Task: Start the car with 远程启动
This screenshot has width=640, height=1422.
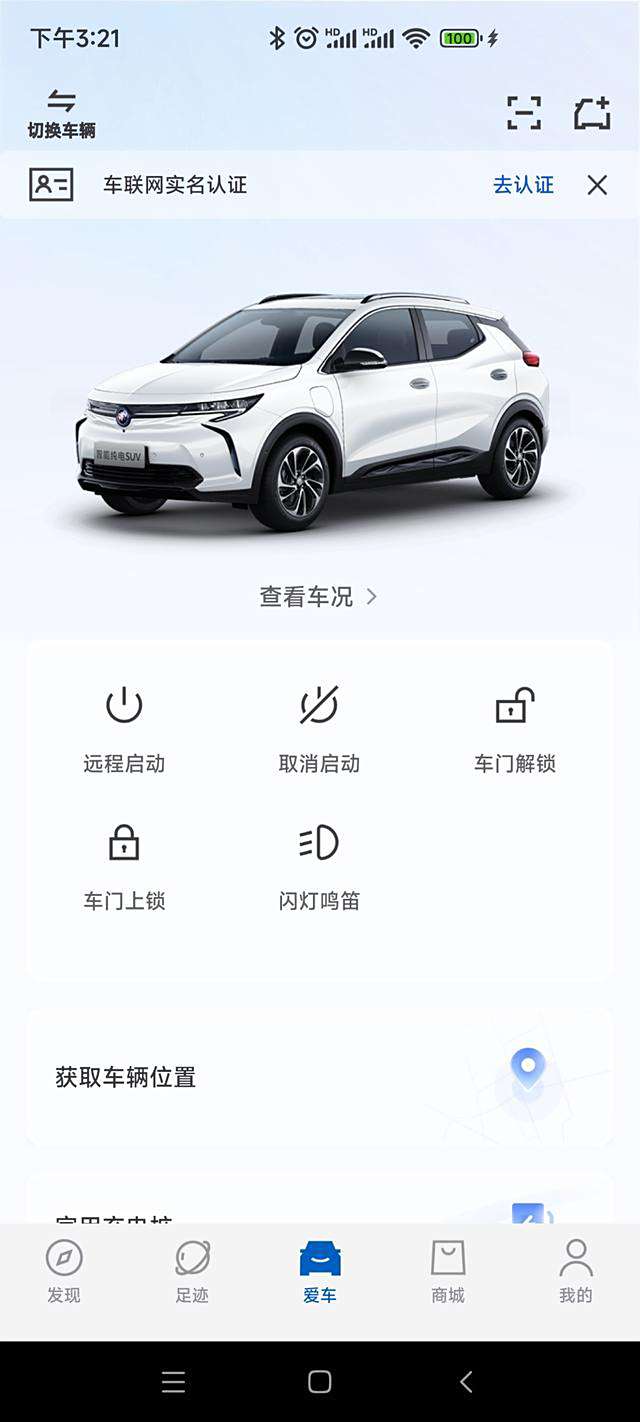Action: tap(124, 729)
